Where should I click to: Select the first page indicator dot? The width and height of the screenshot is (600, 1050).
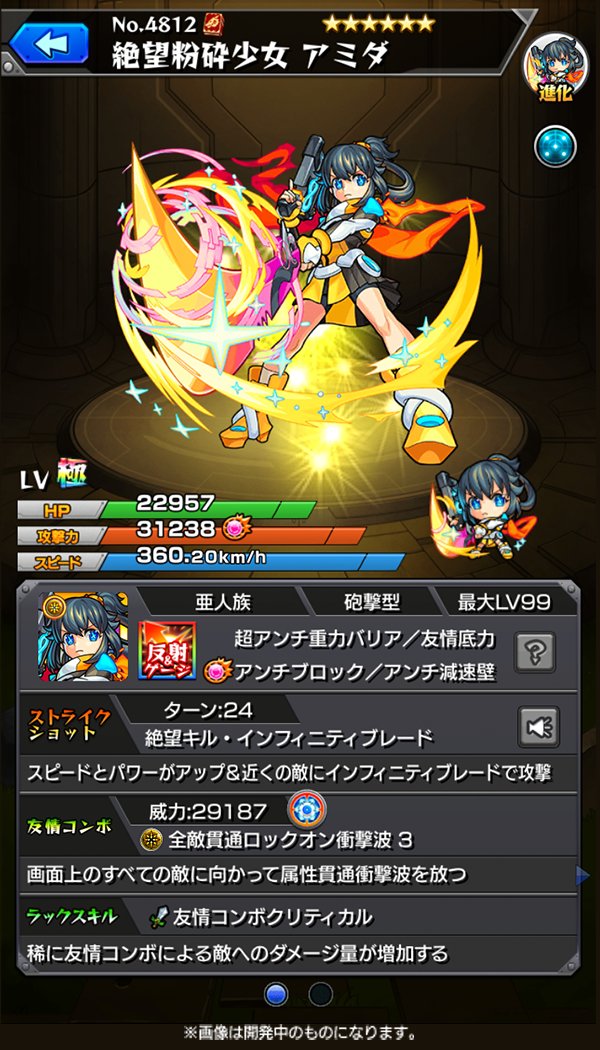click(277, 994)
